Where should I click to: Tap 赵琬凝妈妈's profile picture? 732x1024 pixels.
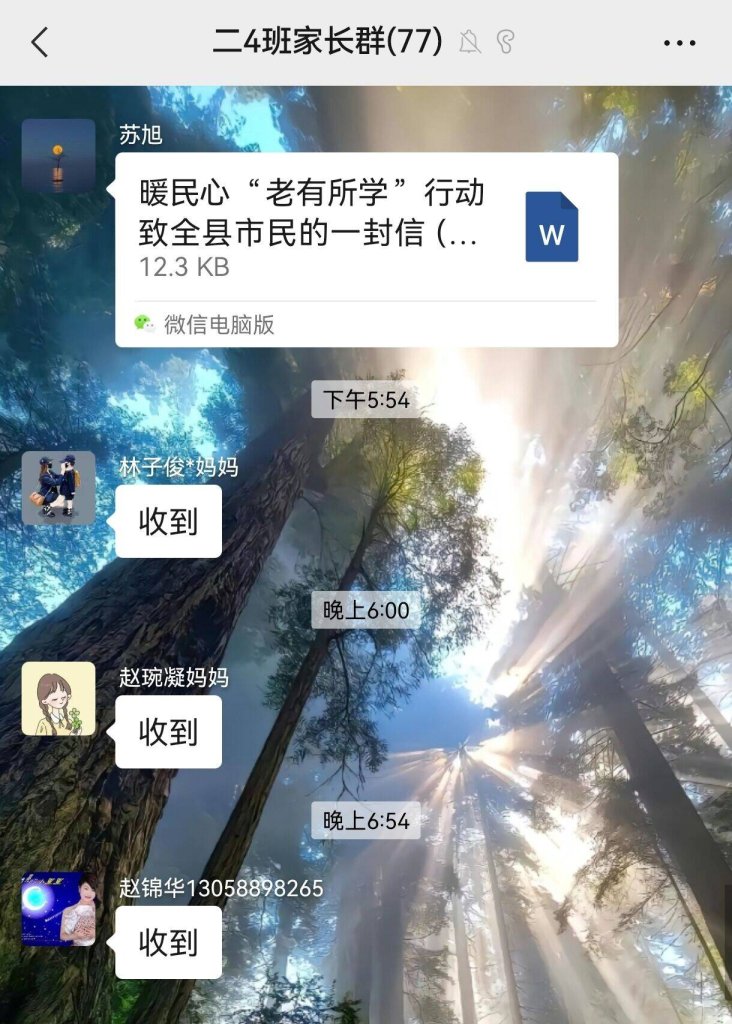(x=59, y=698)
